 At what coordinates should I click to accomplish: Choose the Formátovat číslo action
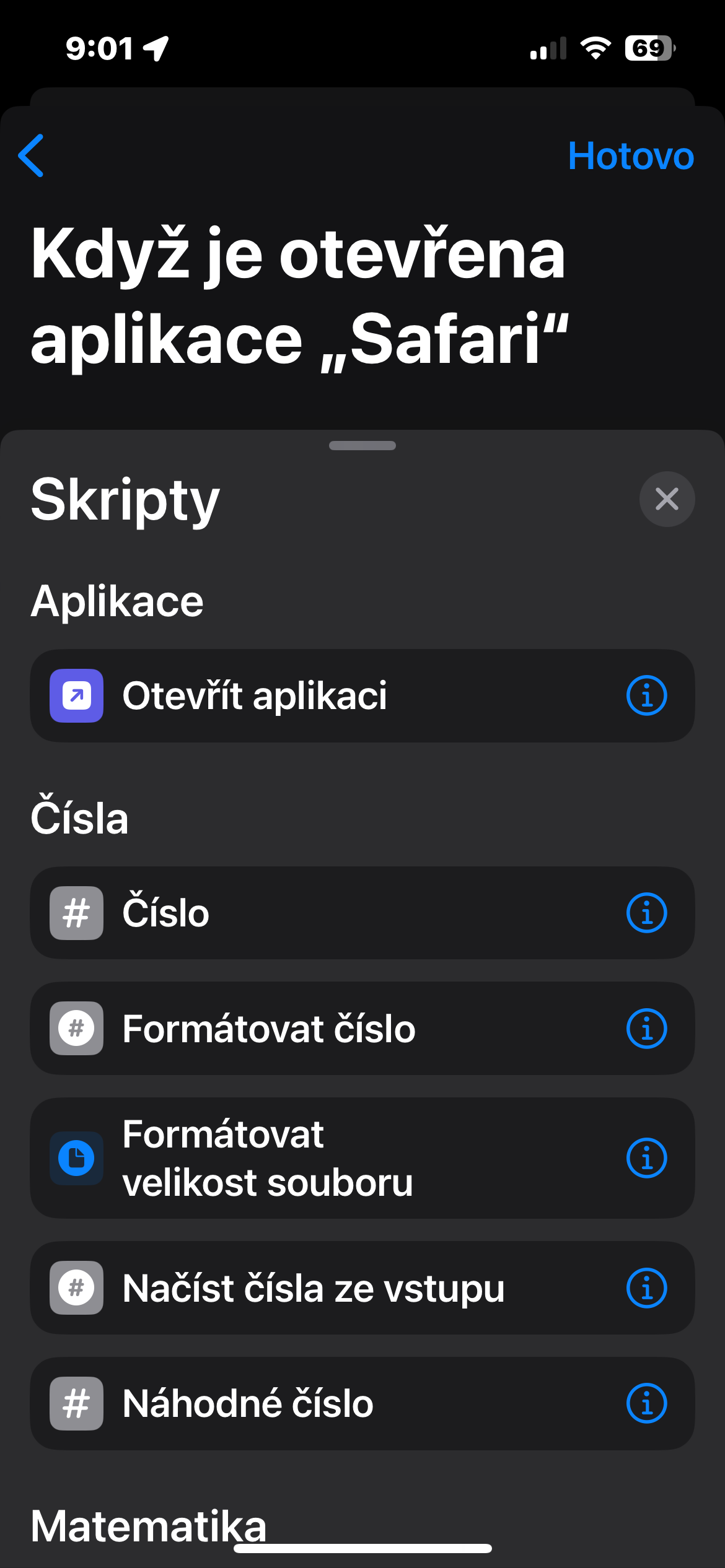pos(269,1029)
